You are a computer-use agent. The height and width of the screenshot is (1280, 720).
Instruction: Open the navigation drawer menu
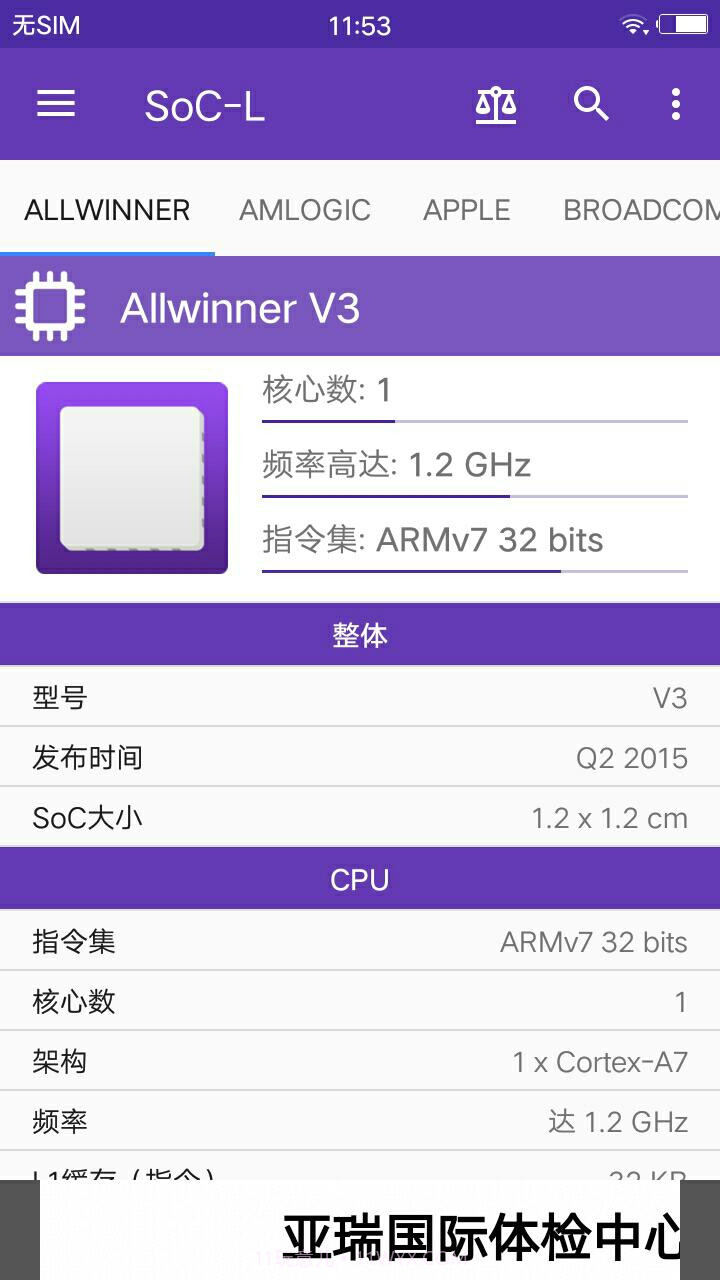[55, 104]
